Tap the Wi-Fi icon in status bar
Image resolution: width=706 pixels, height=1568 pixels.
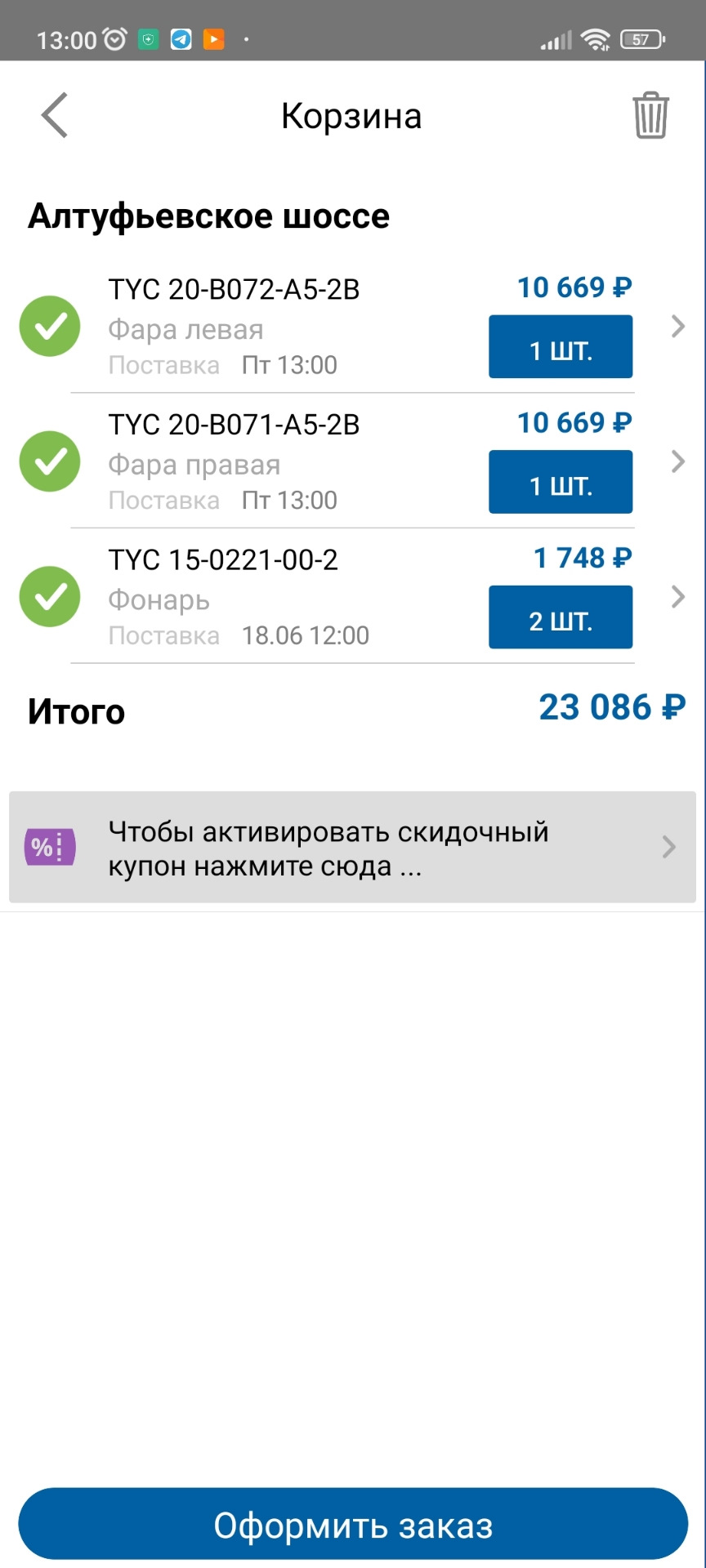click(594, 37)
